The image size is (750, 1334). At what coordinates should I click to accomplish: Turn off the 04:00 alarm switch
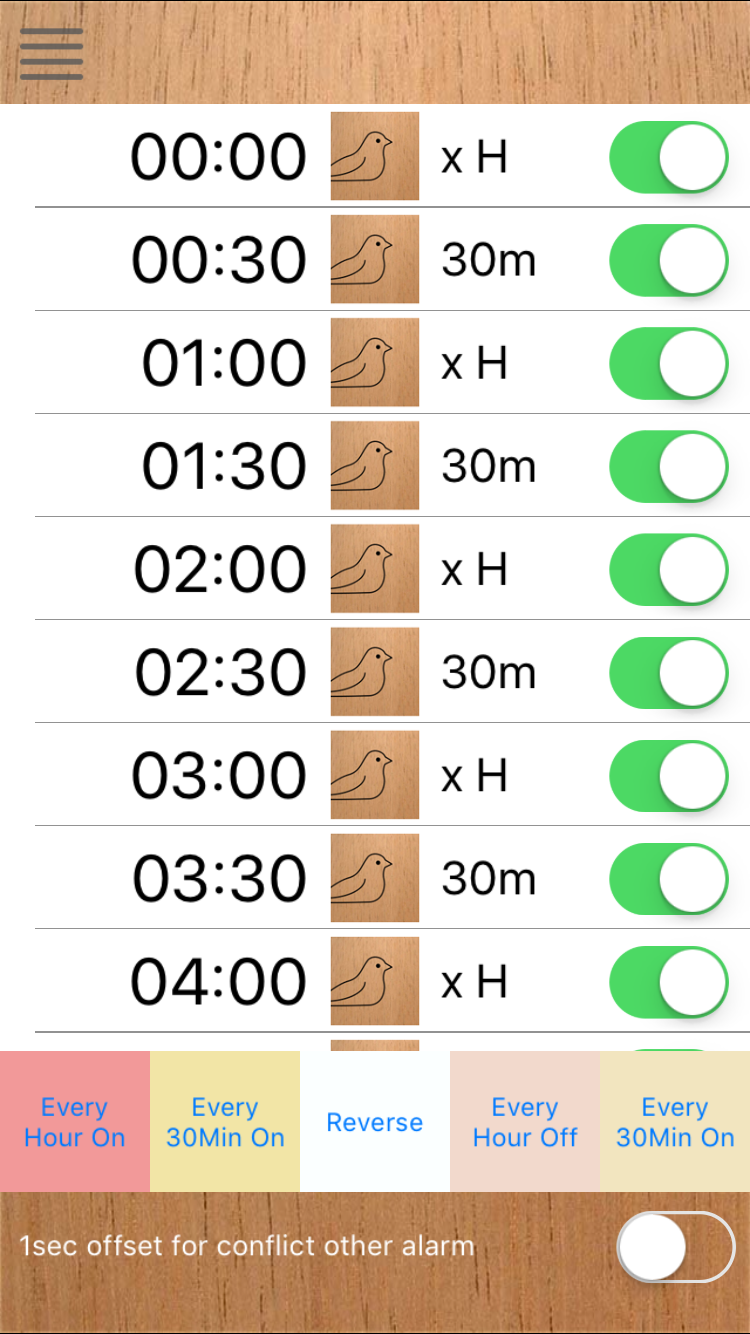pyautogui.click(x=669, y=981)
